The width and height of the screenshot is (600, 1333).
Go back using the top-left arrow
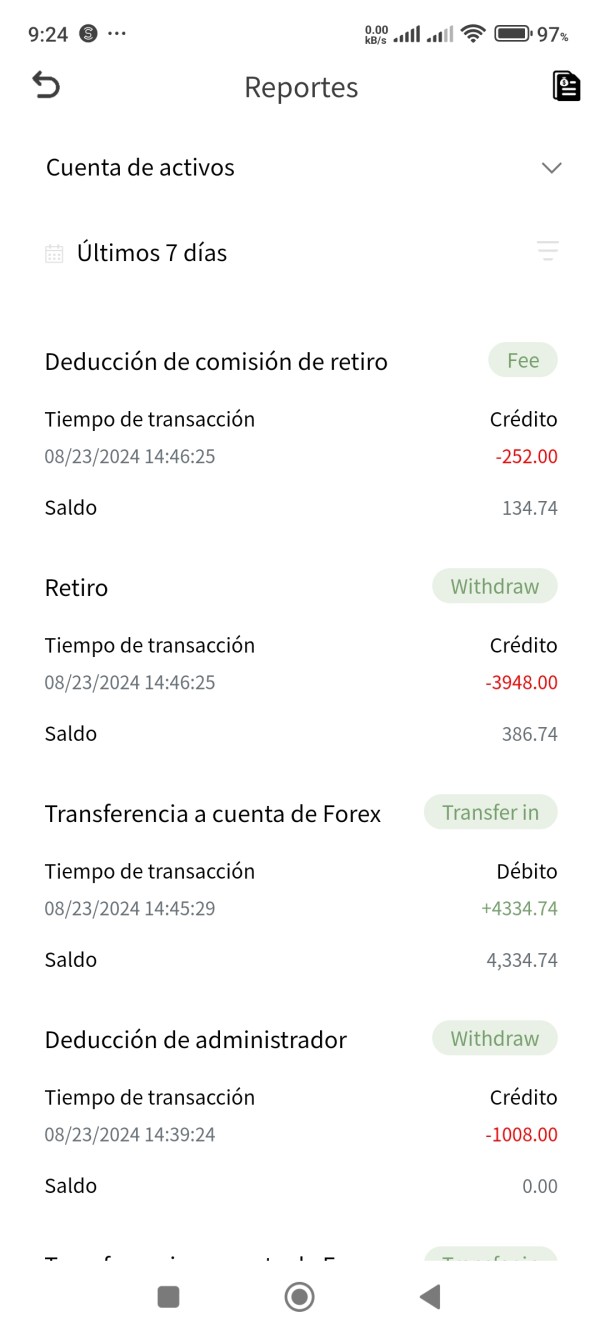[46, 86]
